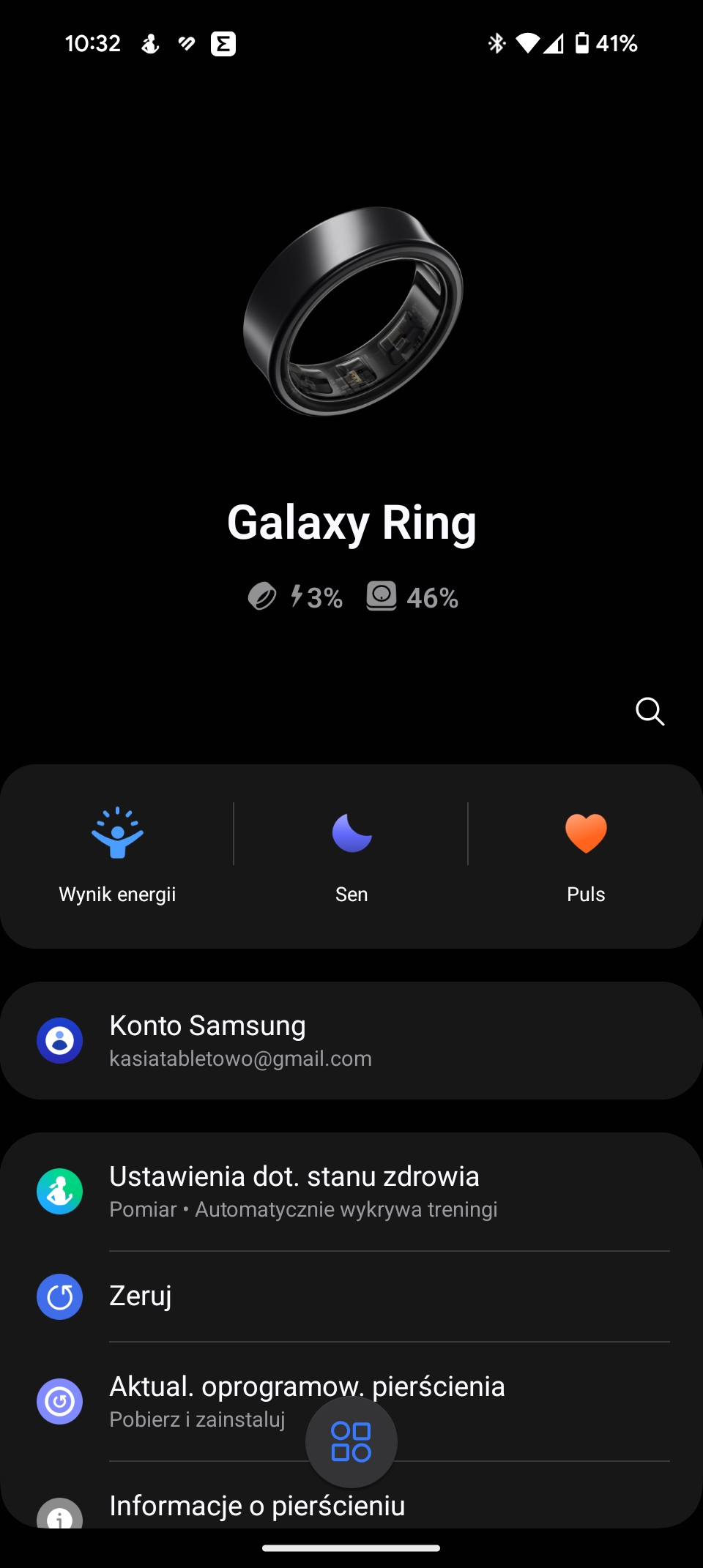Open the Puls heart rate tile
This screenshot has width=703, height=1568.
point(586,856)
